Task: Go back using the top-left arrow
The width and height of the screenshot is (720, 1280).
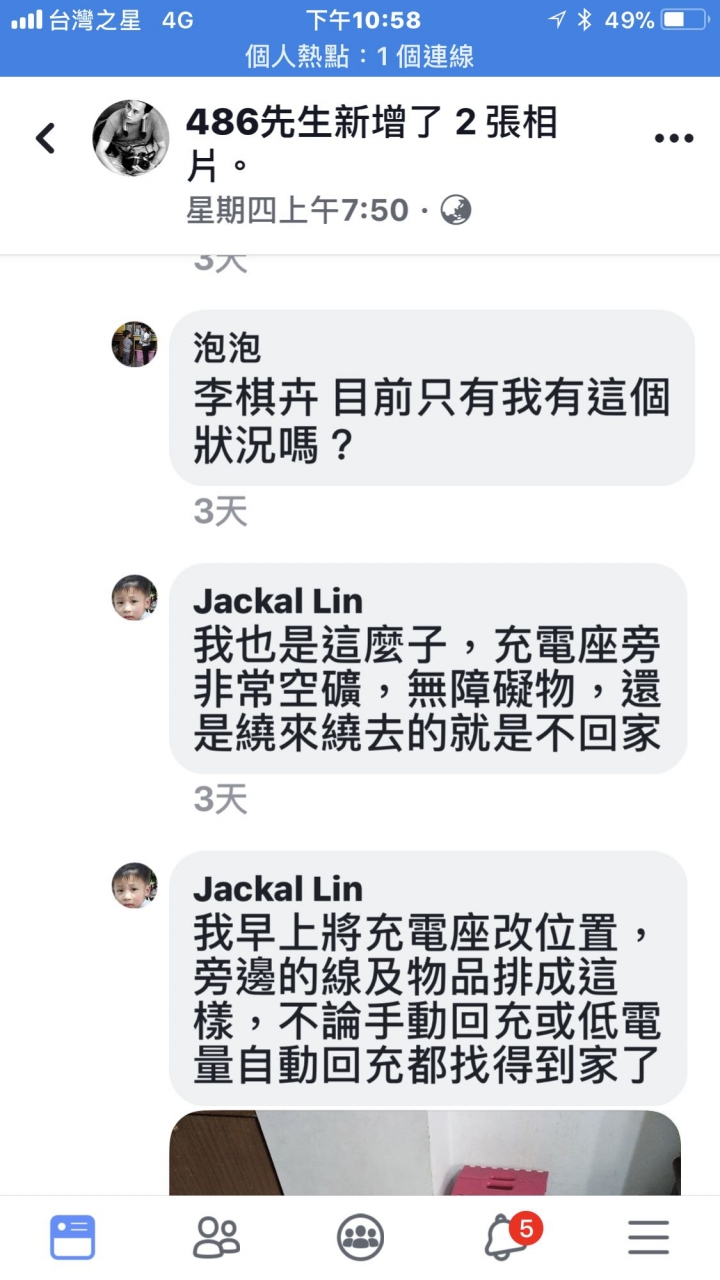Action: click(45, 138)
